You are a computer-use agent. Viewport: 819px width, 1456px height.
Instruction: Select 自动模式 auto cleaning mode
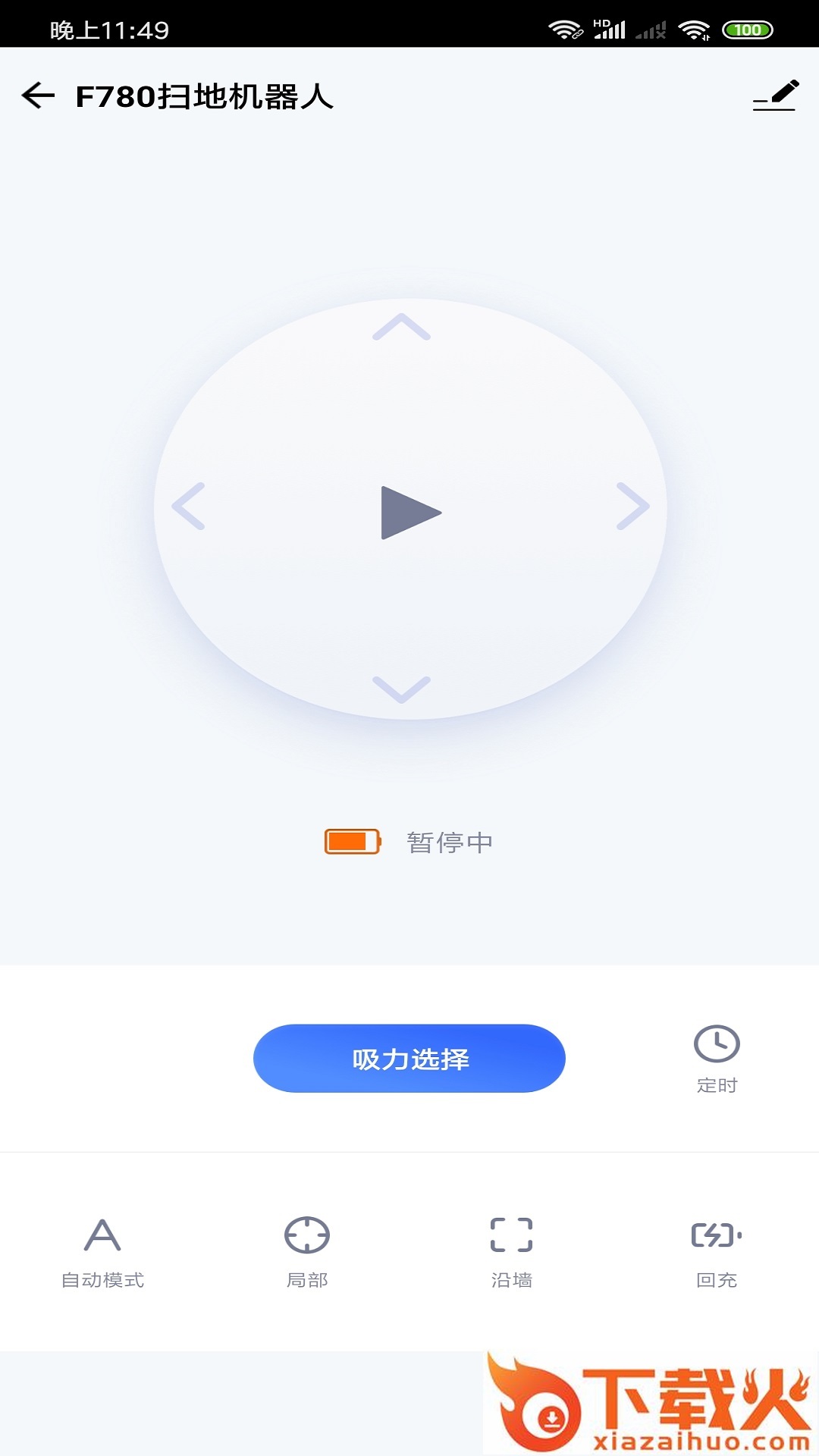point(102,1251)
